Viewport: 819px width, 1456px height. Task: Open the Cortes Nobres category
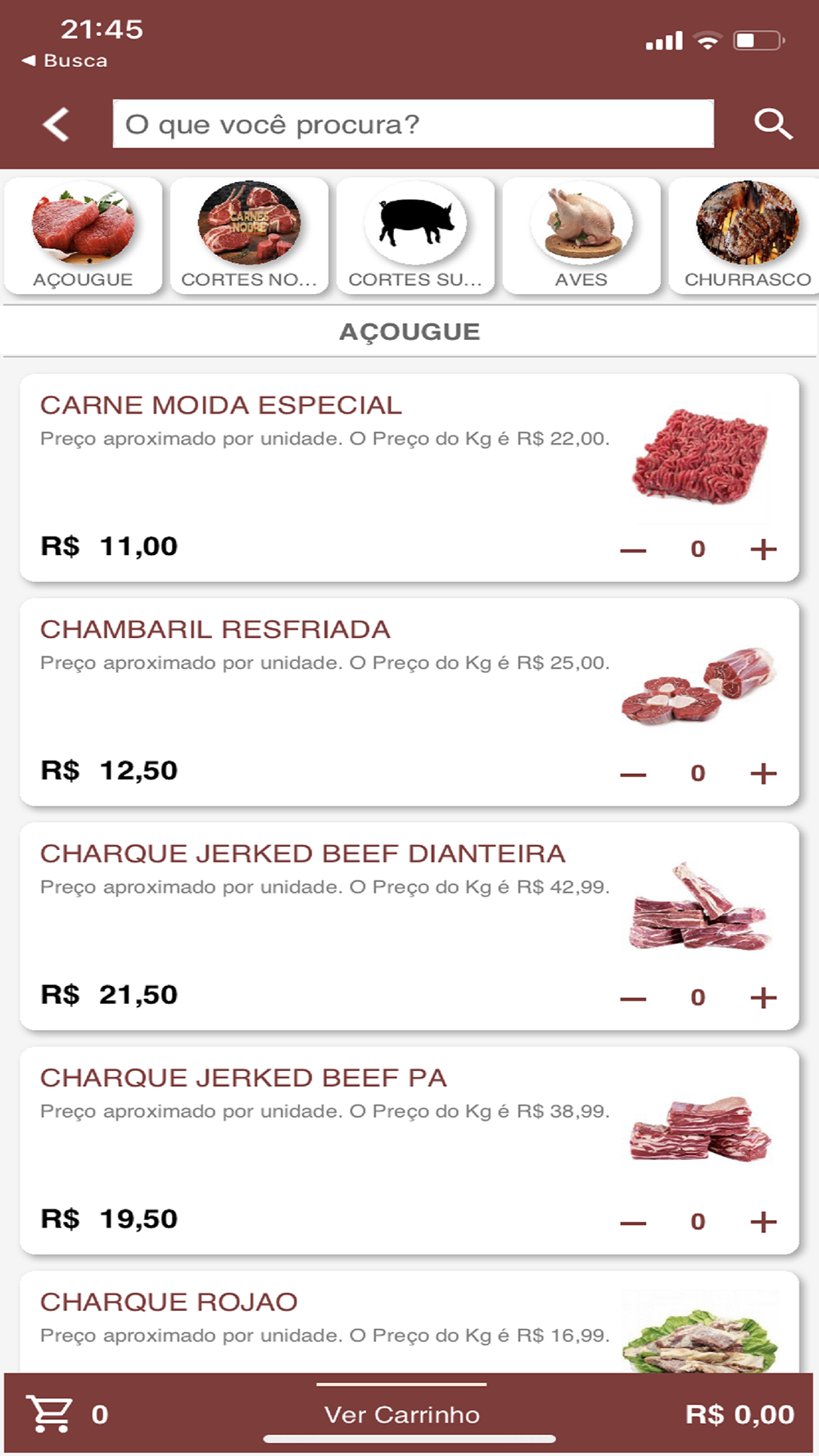coord(249,236)
